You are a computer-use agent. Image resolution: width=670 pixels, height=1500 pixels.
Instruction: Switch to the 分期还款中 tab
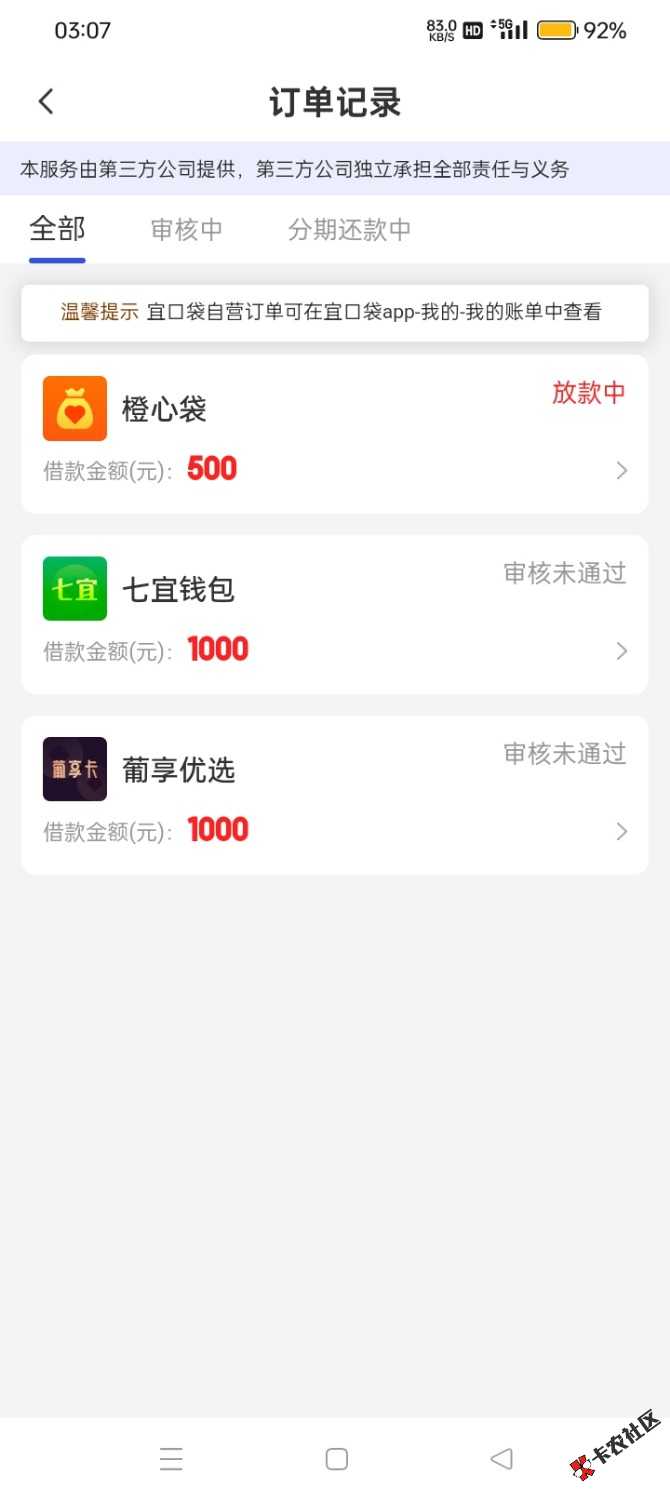349,230
